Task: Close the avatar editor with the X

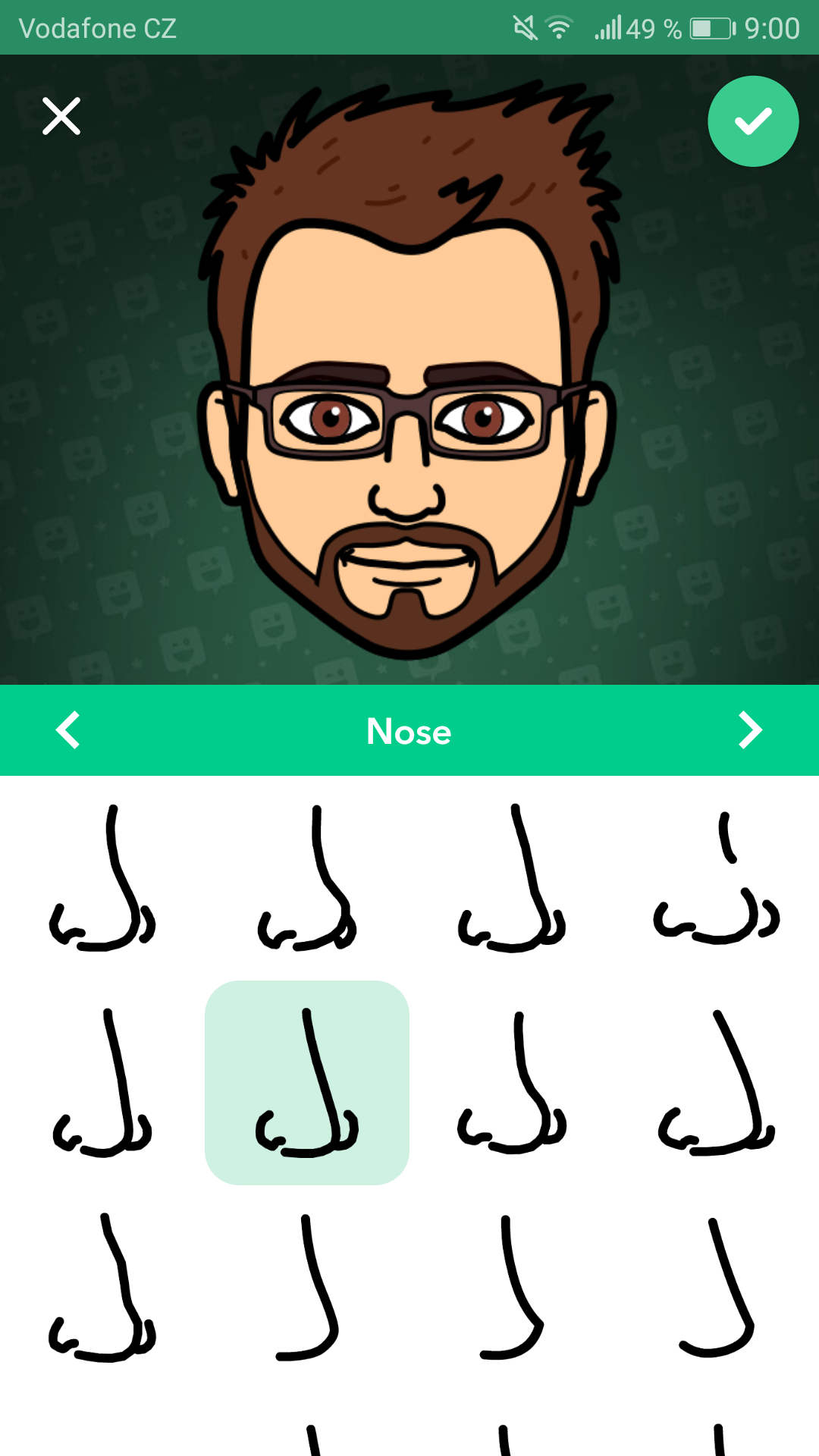Action: pos(61,116)
